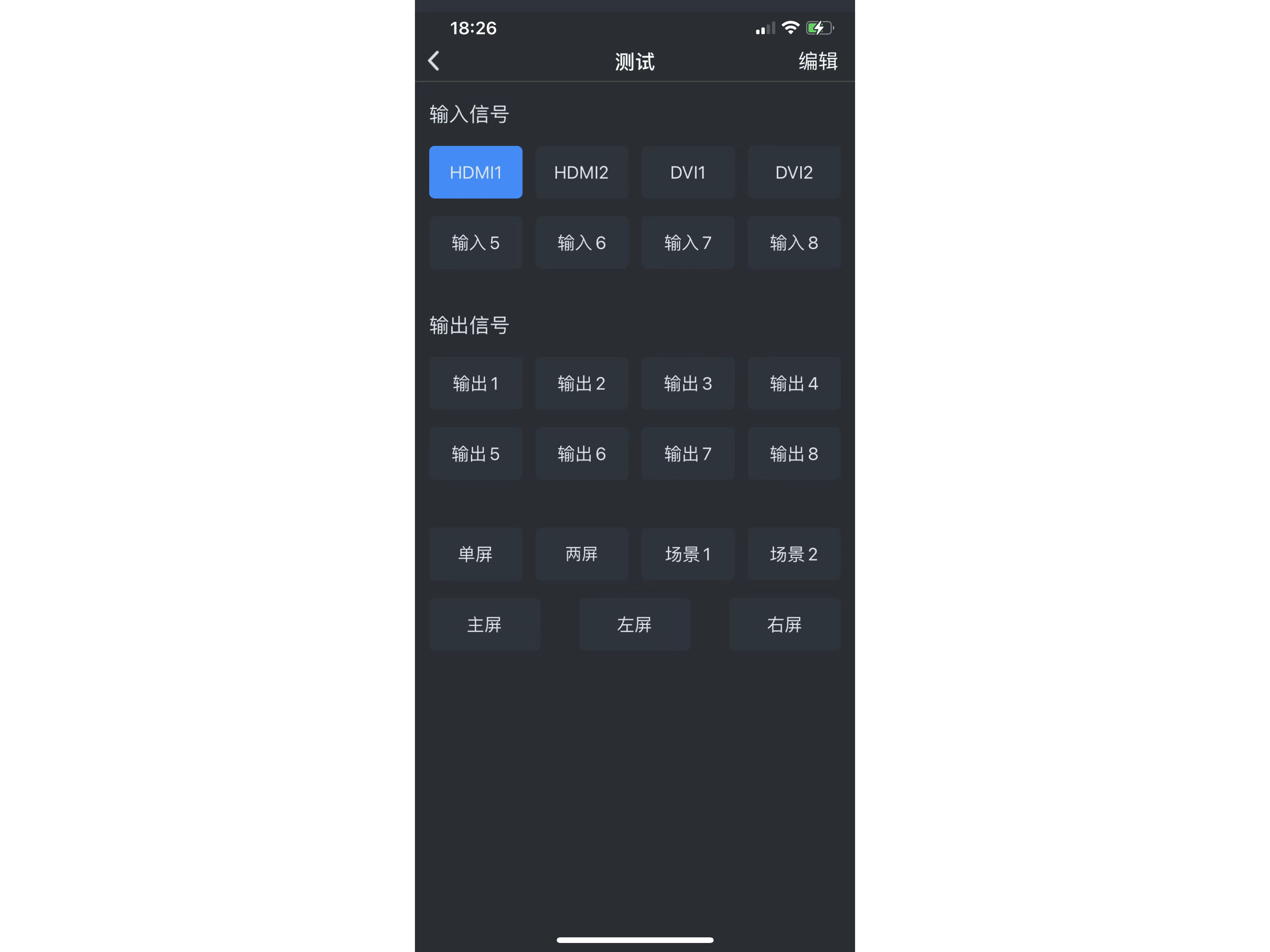Select 右屏 right screen
The width and height of the screenshot is (1270, 952).
(x=784, y=625)
